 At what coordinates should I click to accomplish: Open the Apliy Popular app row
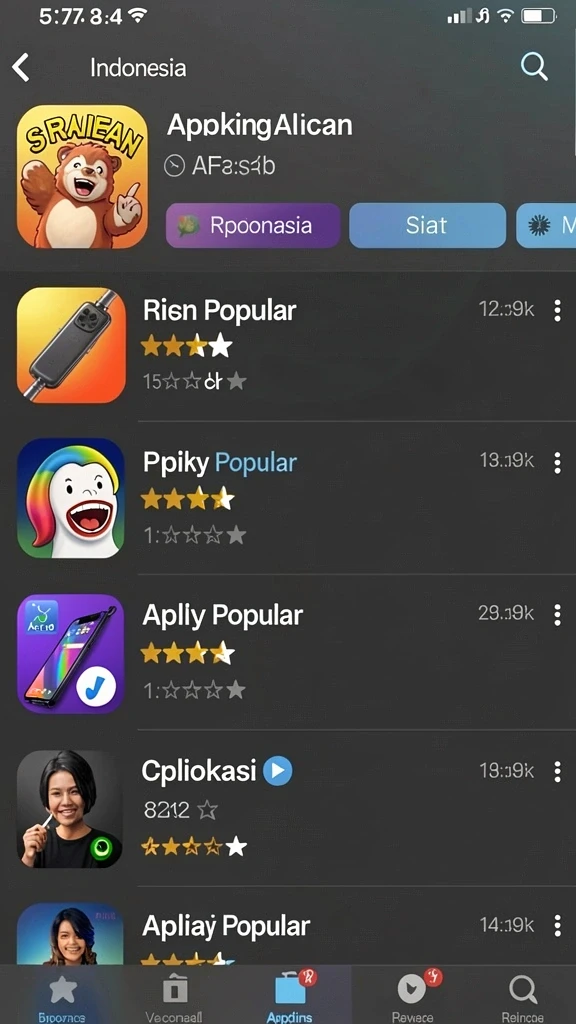click(288, 652)
